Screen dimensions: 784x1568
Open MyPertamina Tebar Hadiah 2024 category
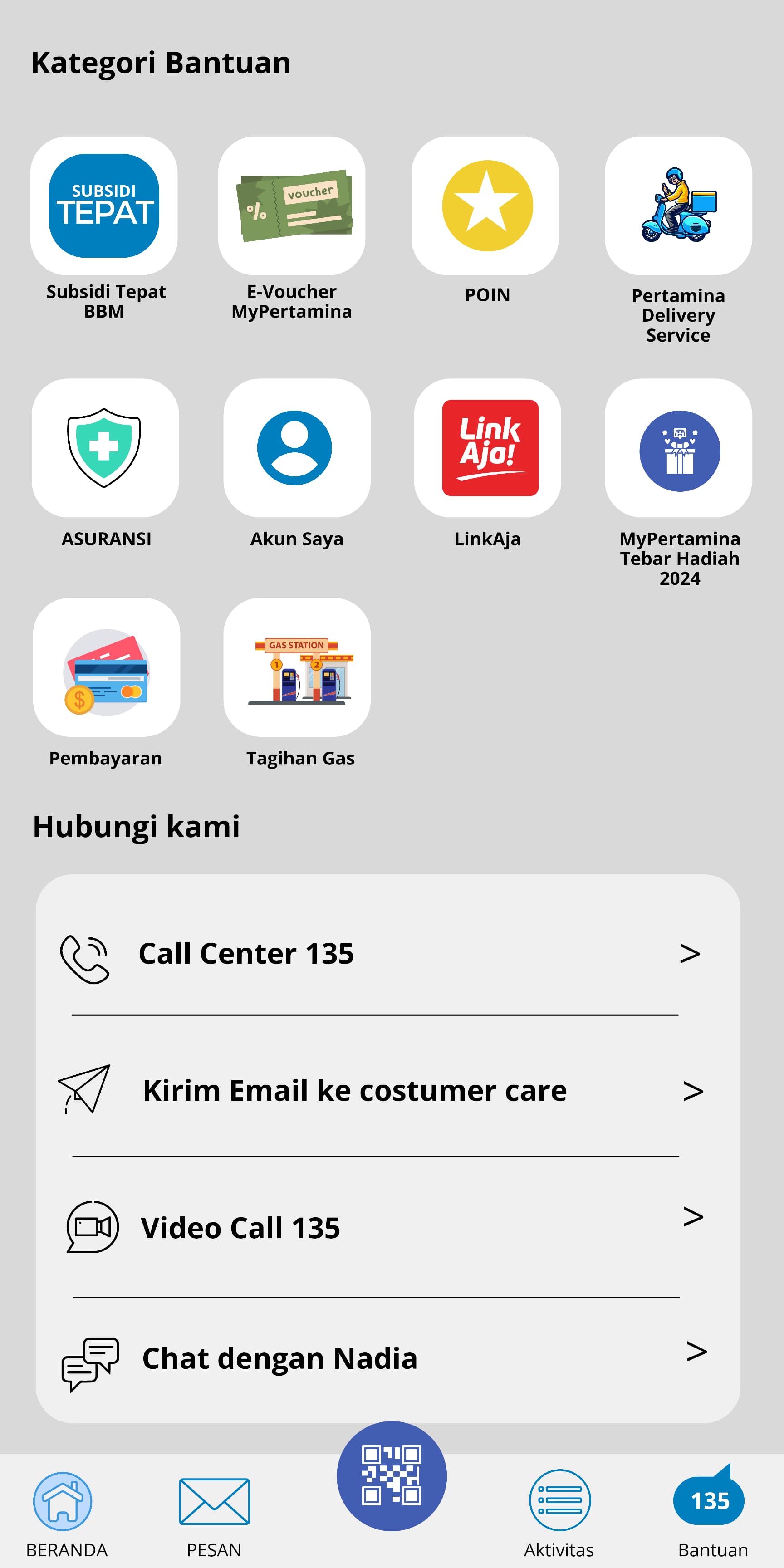tap(678, 448)
